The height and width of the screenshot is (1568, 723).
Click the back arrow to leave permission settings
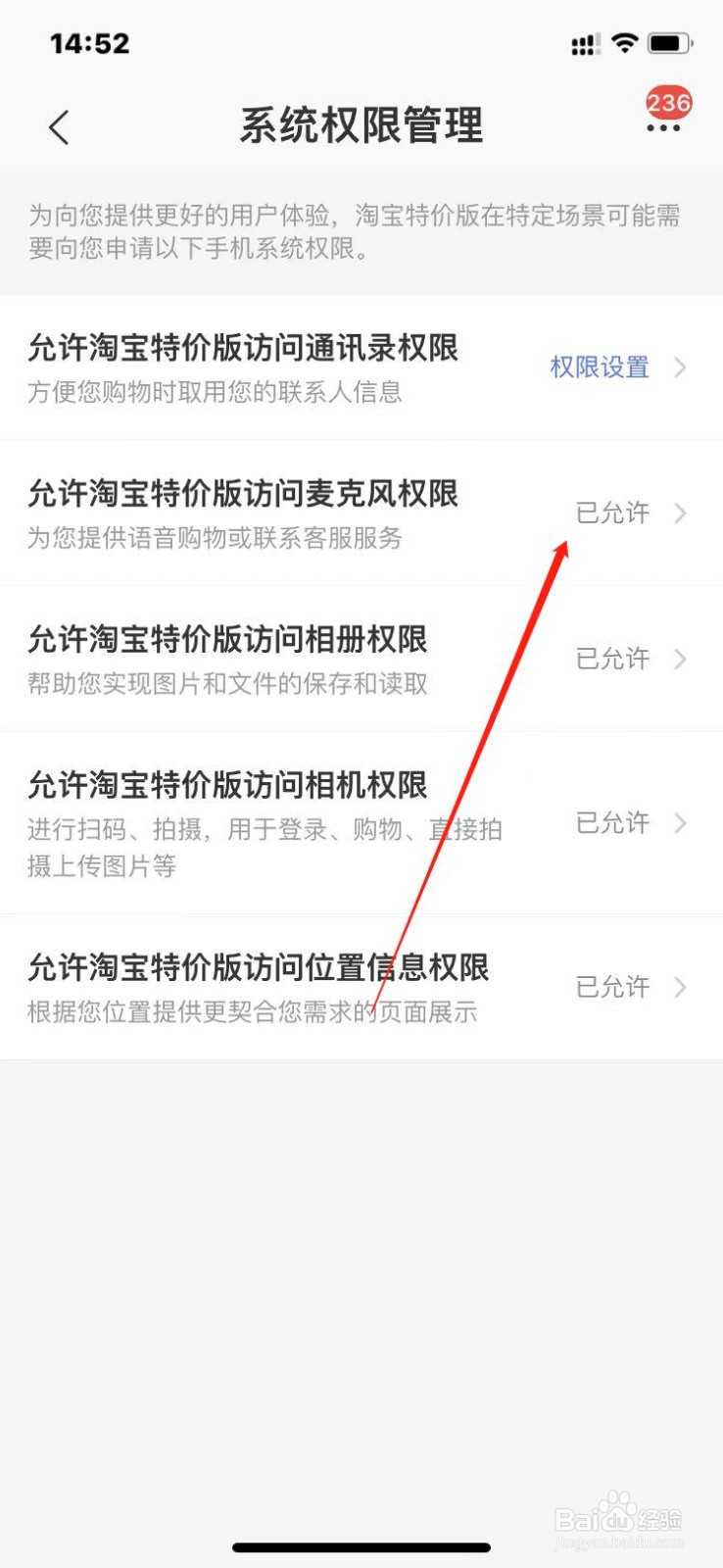57,127
